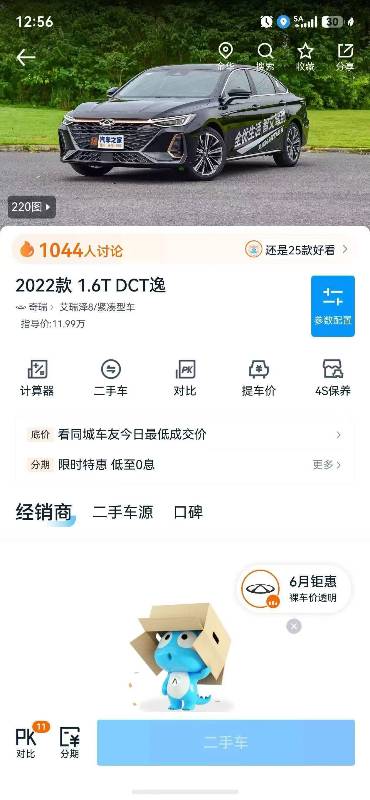Favorite this car with the star icon
This screenshot has width=370, height=800.
(x=305, y=56)
